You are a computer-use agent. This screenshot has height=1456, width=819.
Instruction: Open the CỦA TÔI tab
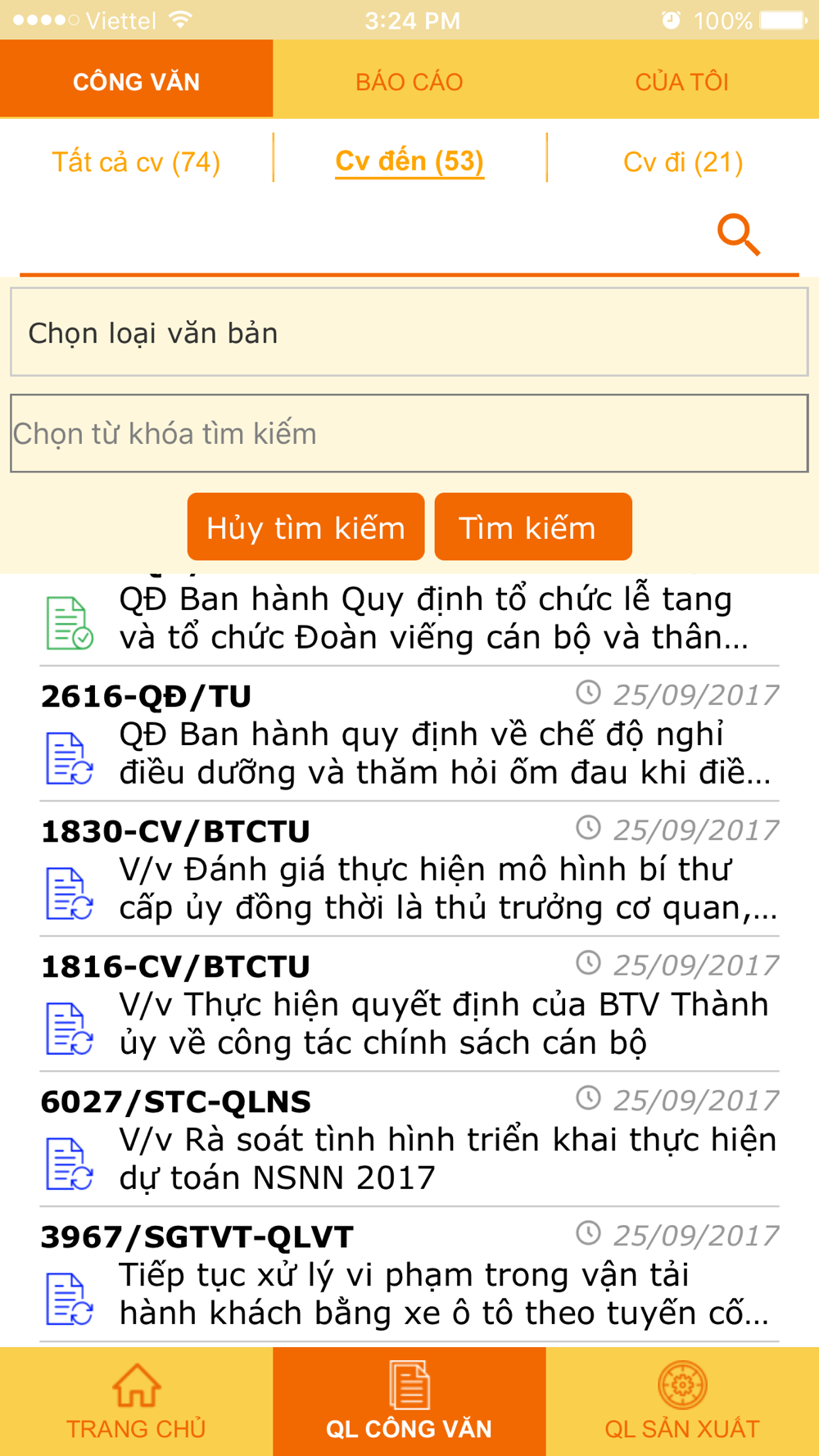(682, 81)
